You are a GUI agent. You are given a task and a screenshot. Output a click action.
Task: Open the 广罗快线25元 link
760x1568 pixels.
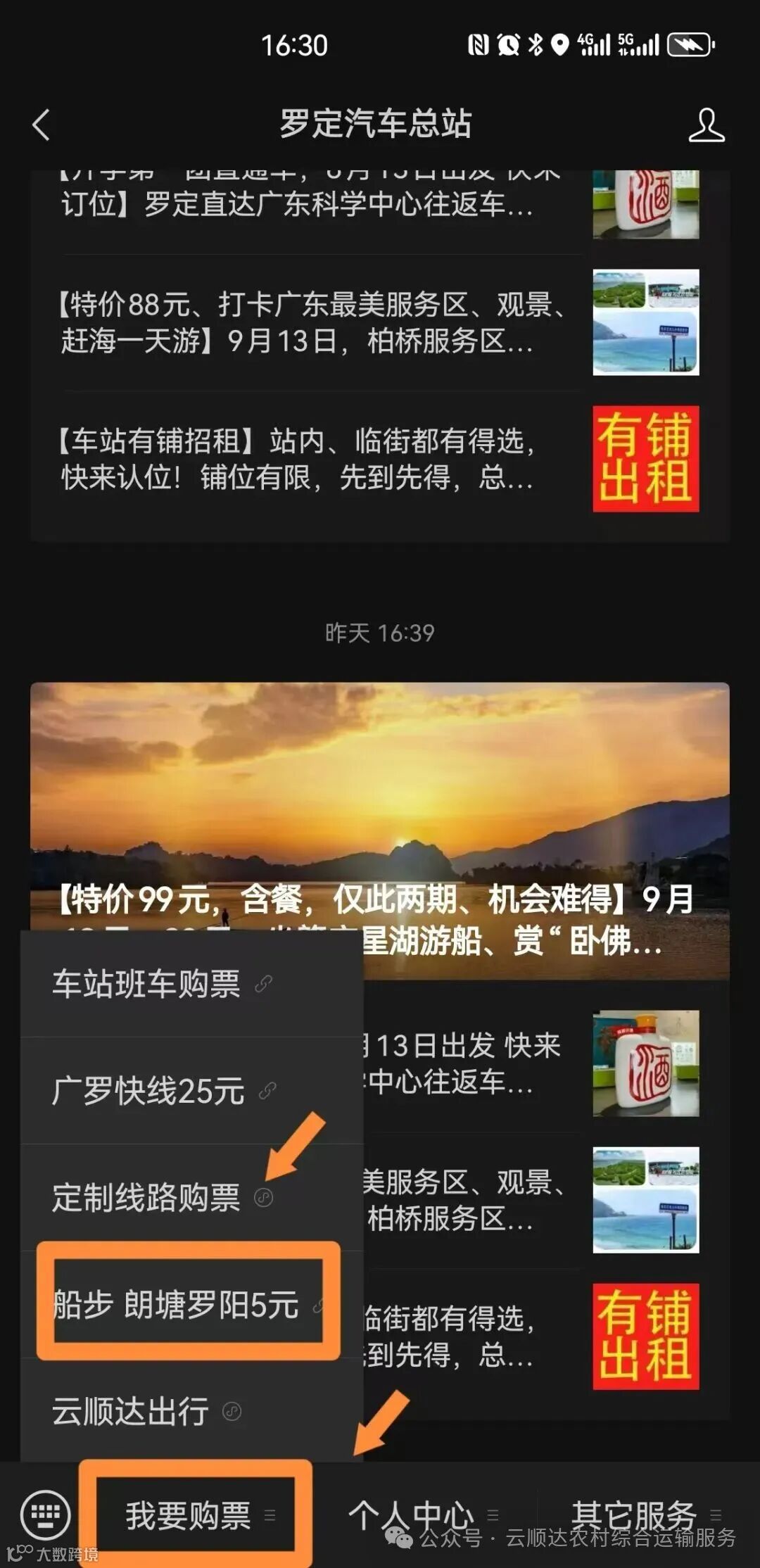click(x=148, y=1091)
